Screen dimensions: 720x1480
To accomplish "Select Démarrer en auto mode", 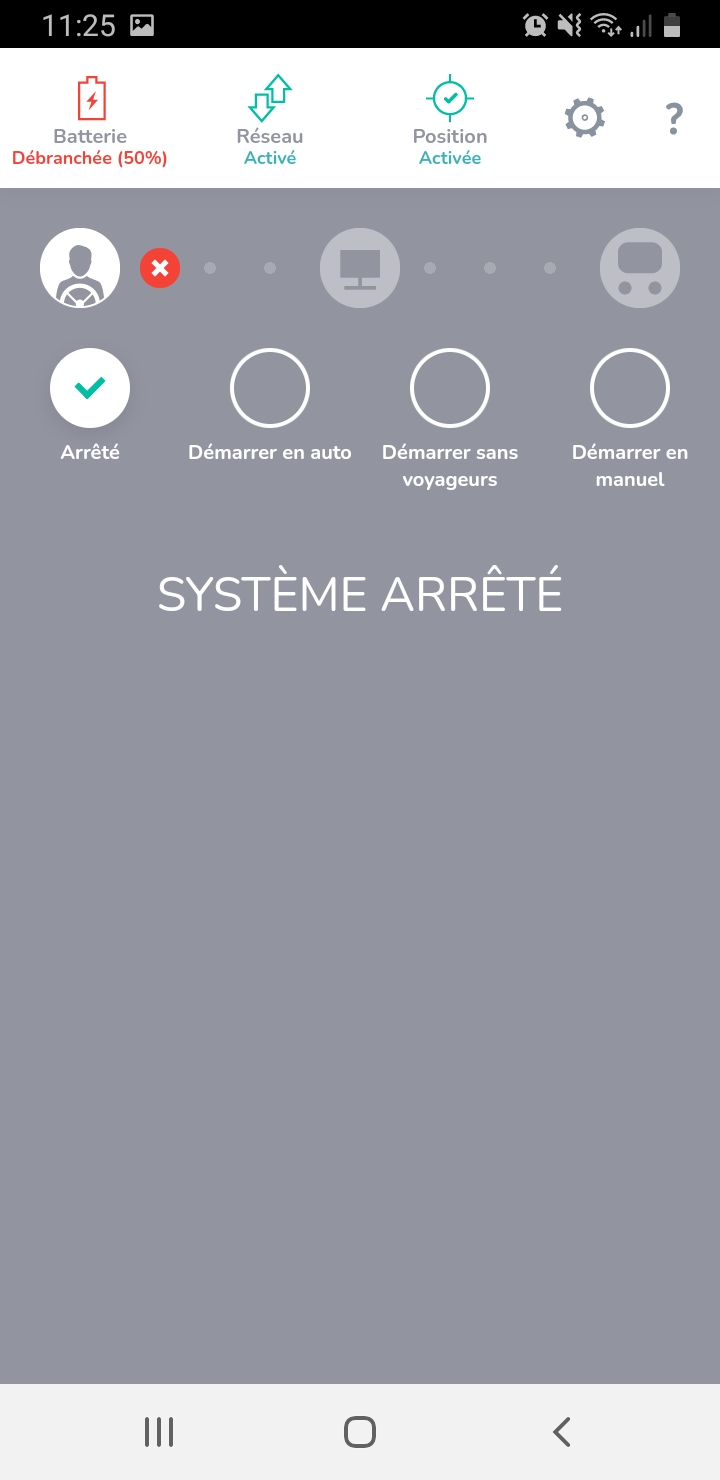I will (269, 388).
